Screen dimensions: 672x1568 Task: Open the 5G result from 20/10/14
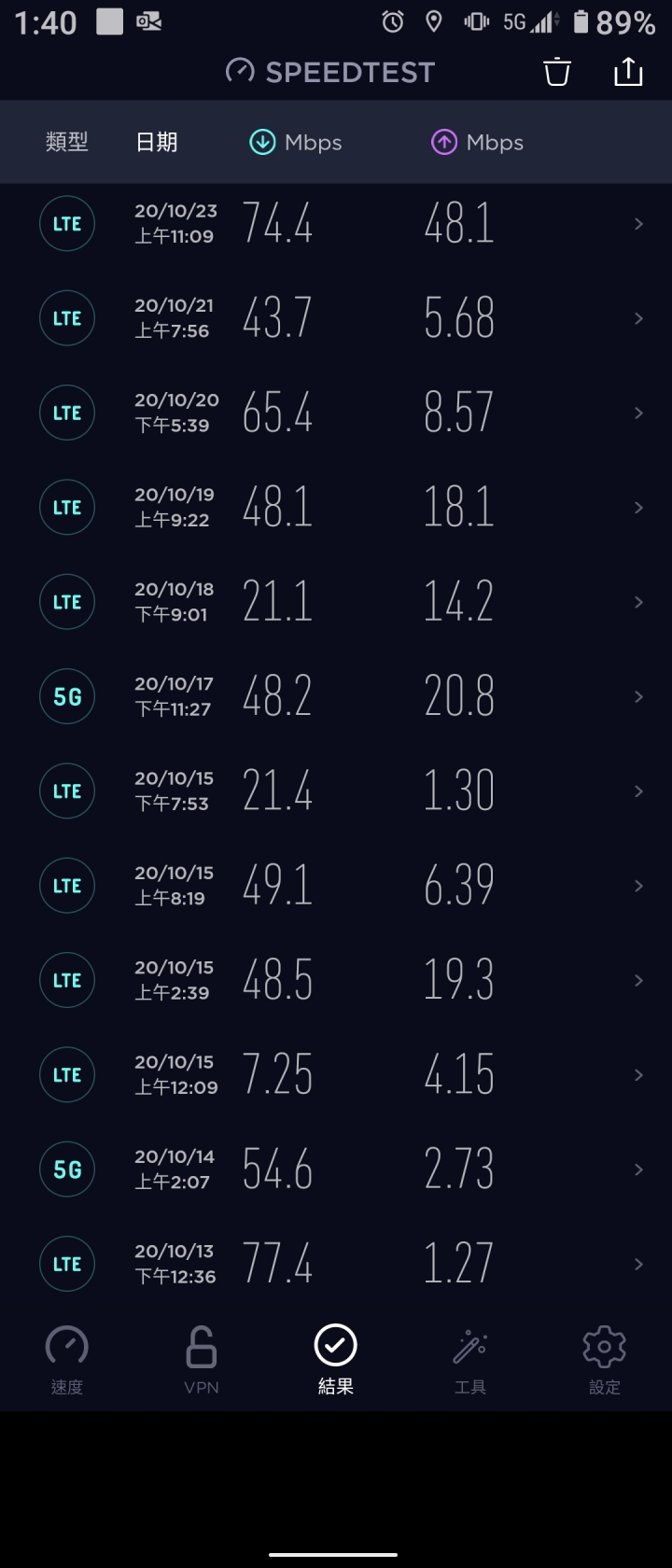tap(336, 1169)
